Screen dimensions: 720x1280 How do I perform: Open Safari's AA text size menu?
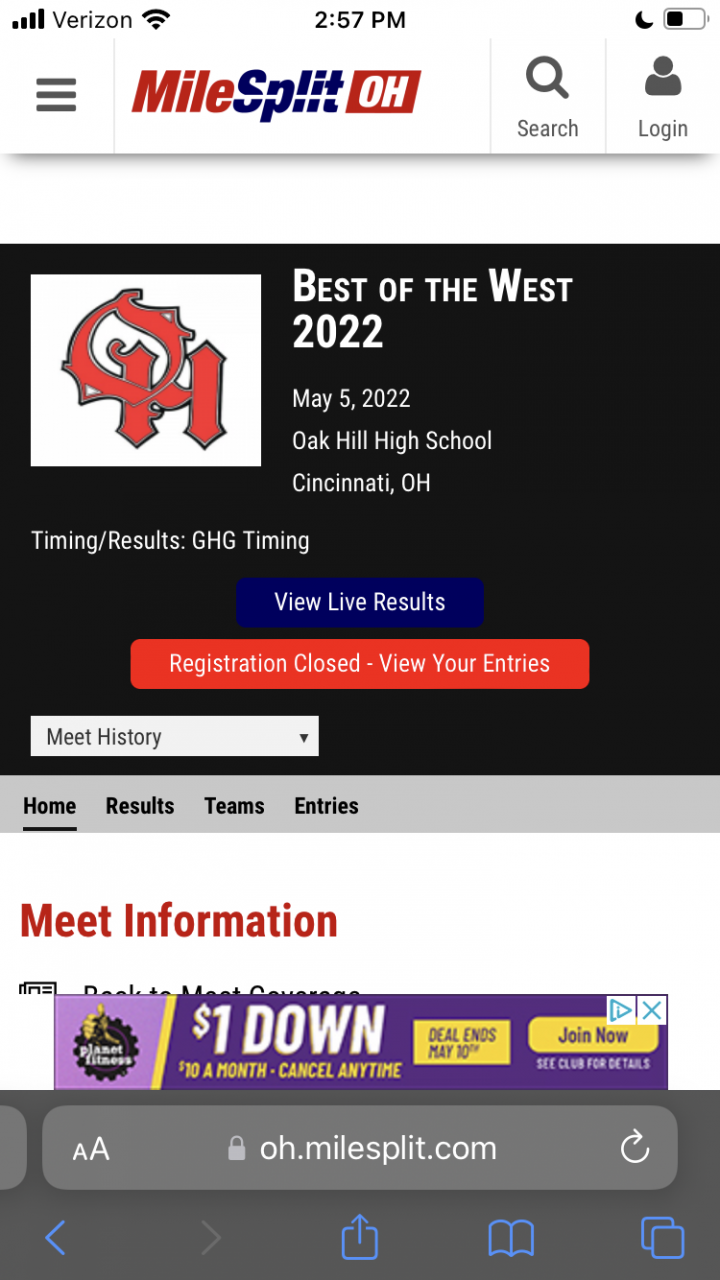click(x=91, y=1149)
